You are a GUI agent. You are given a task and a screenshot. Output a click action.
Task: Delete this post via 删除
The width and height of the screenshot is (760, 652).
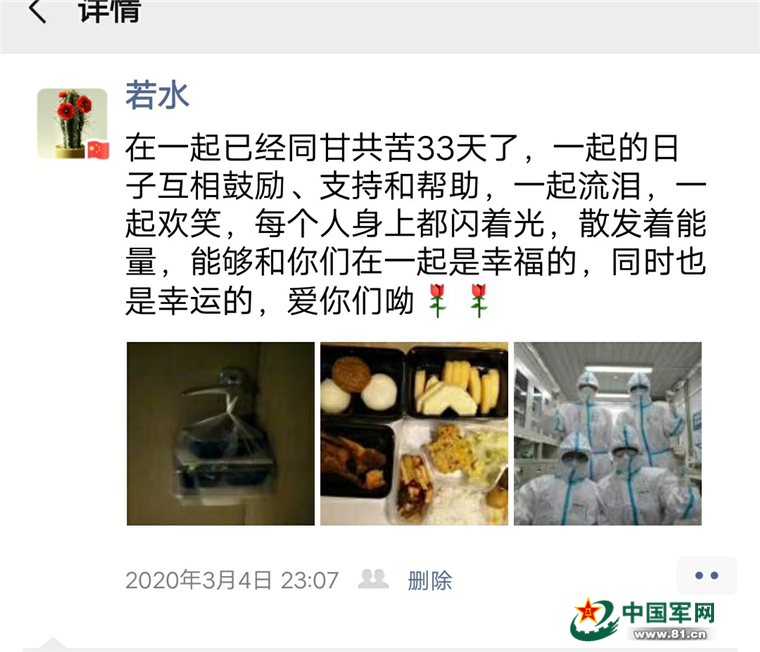(x=430, y=579)
